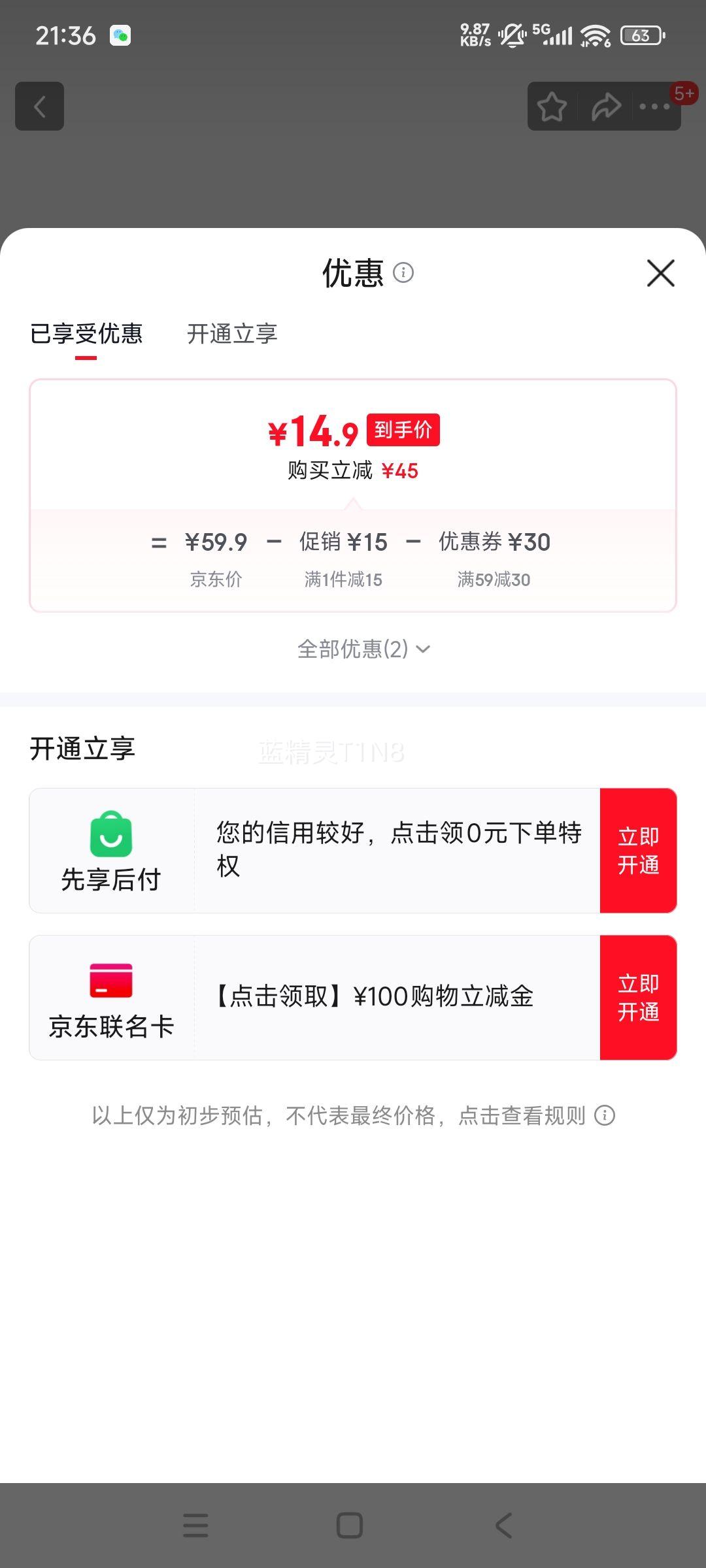
Task: Open the more options icon with 5+ badge
Action: [654, 106]
